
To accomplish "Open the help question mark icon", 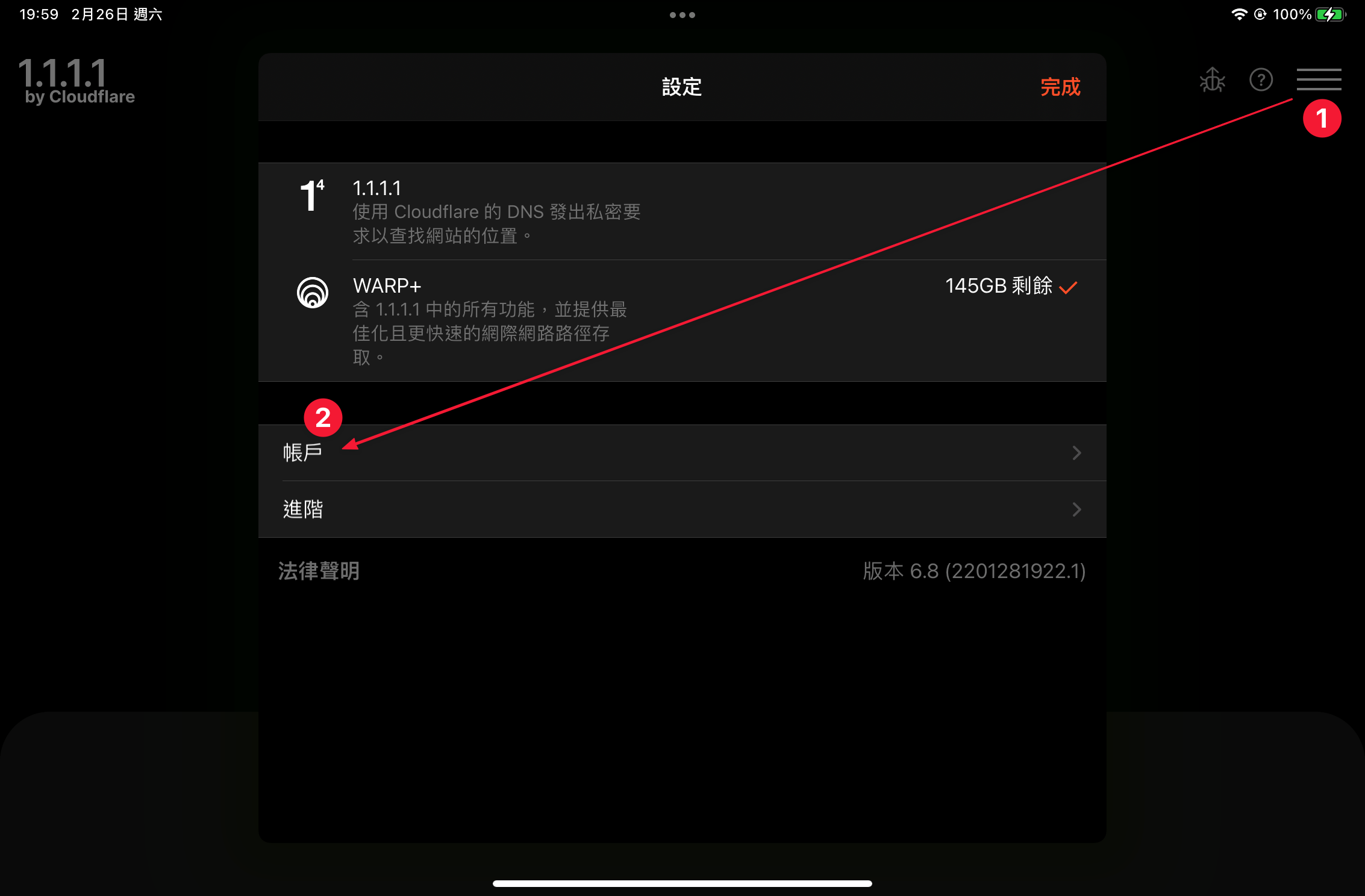I will point(1261,79).
